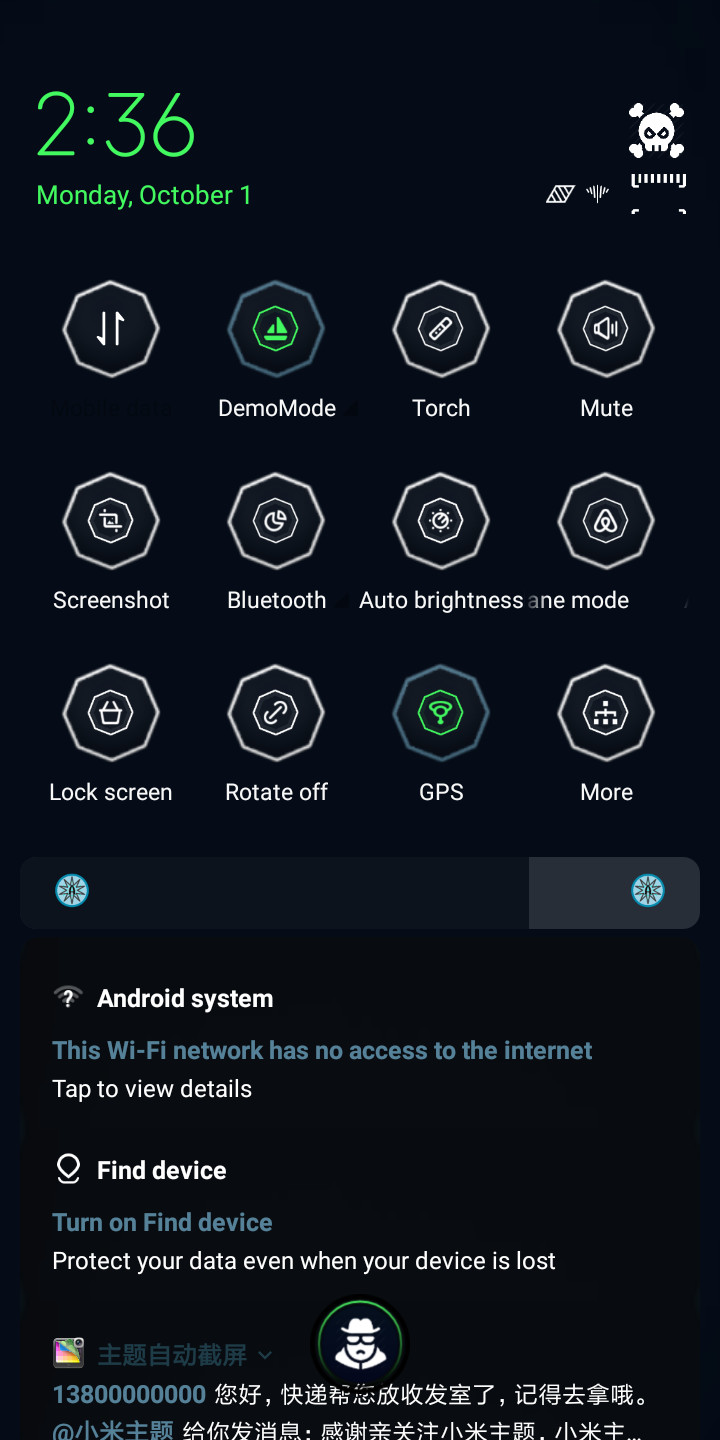Tap the Lock screen tile

[x=111, y=713]
